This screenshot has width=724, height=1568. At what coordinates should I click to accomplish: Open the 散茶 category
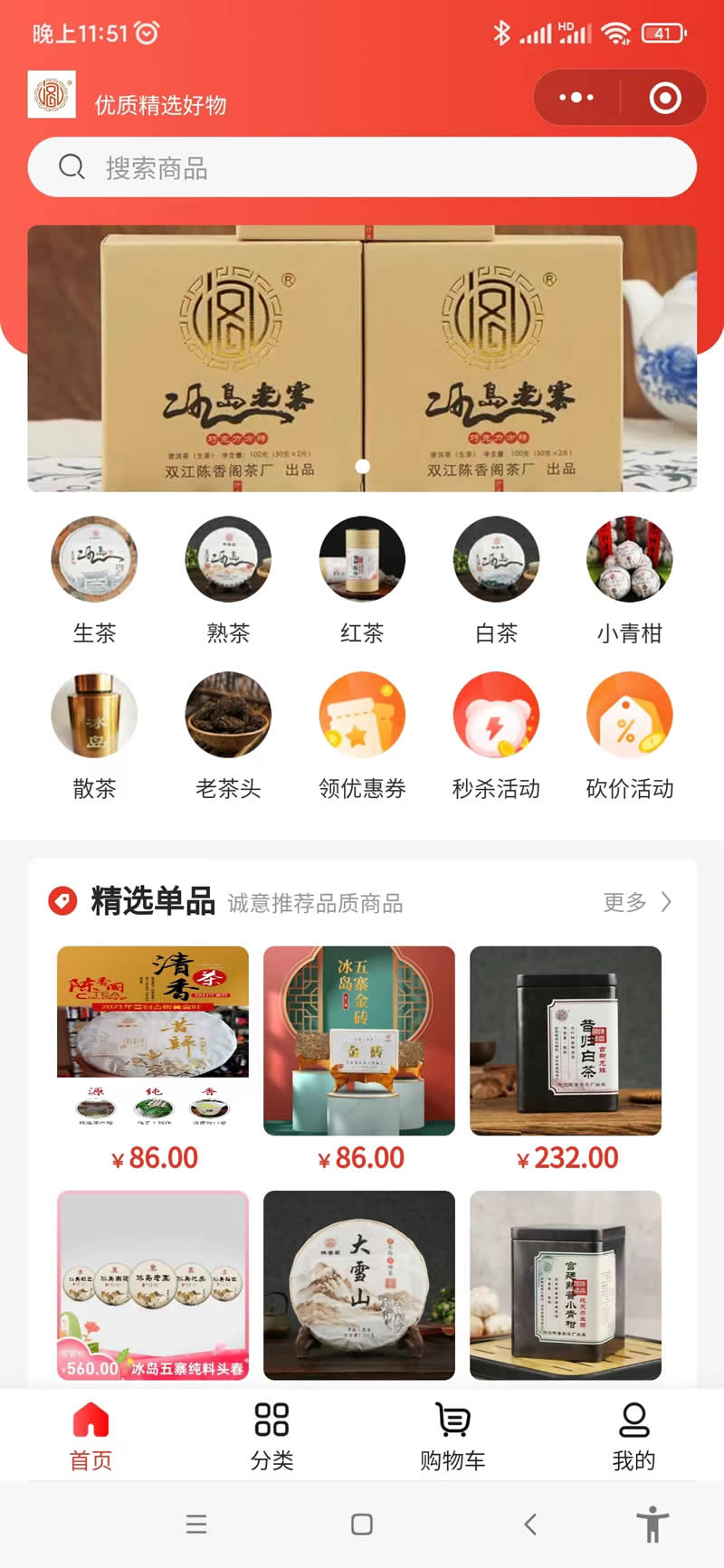(94, 736)
